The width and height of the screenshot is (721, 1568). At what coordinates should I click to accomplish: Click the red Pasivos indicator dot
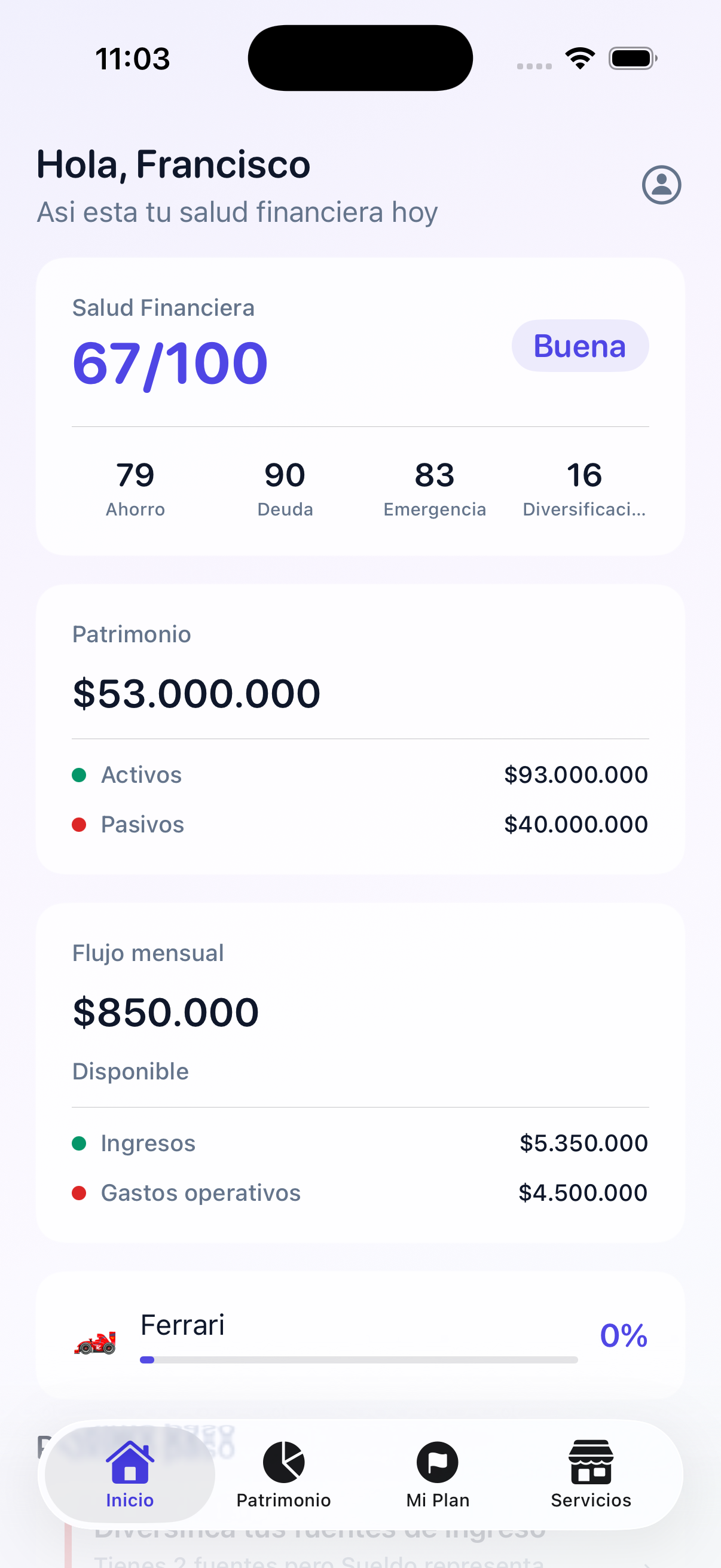pos(80,824)
